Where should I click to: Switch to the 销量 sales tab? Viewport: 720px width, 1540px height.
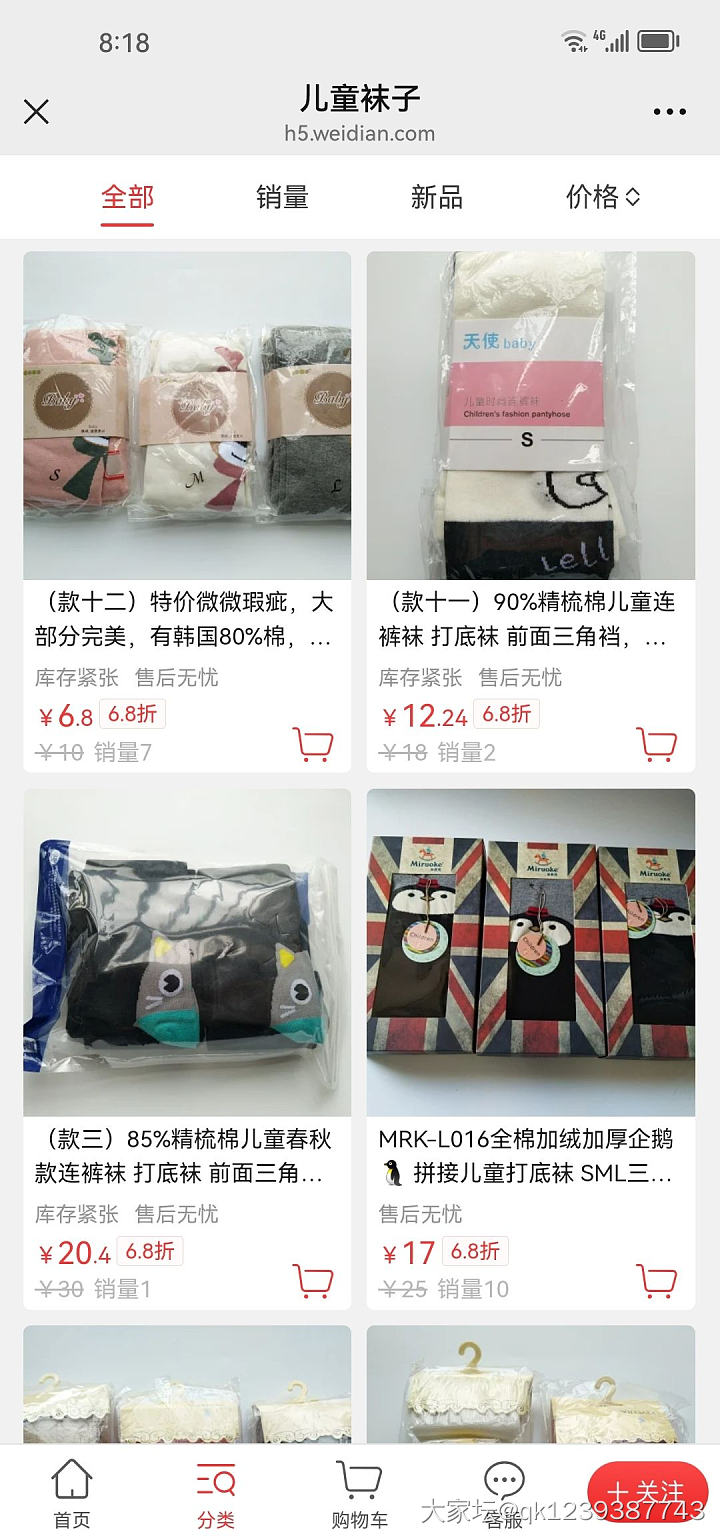click(x=281, y=197)
